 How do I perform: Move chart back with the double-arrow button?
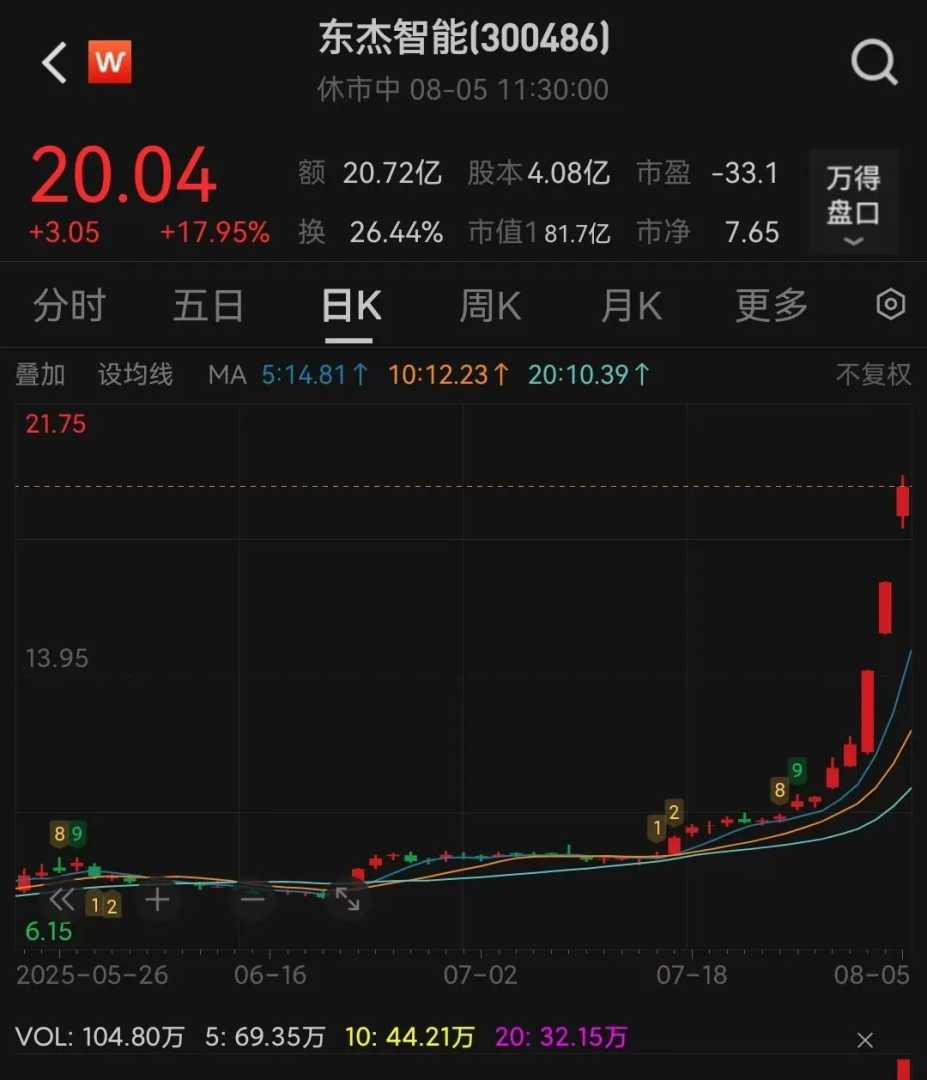pos(62,898)
